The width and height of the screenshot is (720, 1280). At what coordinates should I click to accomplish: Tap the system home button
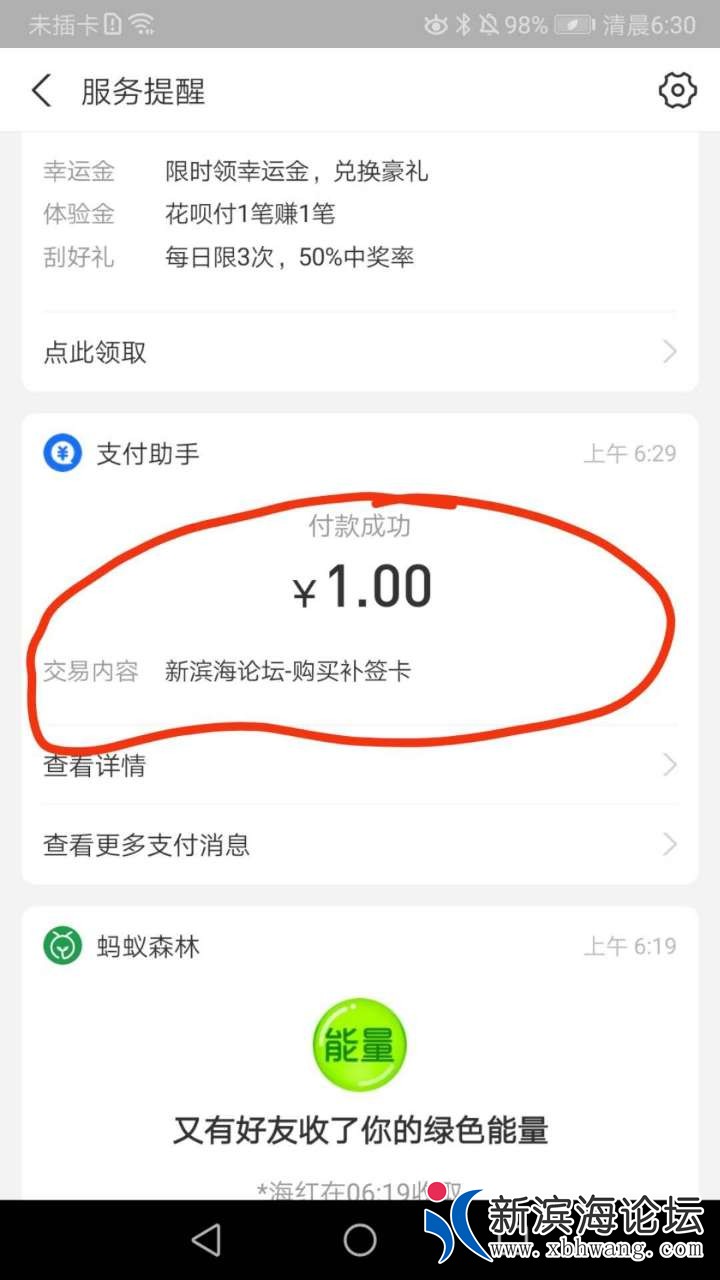click(360, 1240)
